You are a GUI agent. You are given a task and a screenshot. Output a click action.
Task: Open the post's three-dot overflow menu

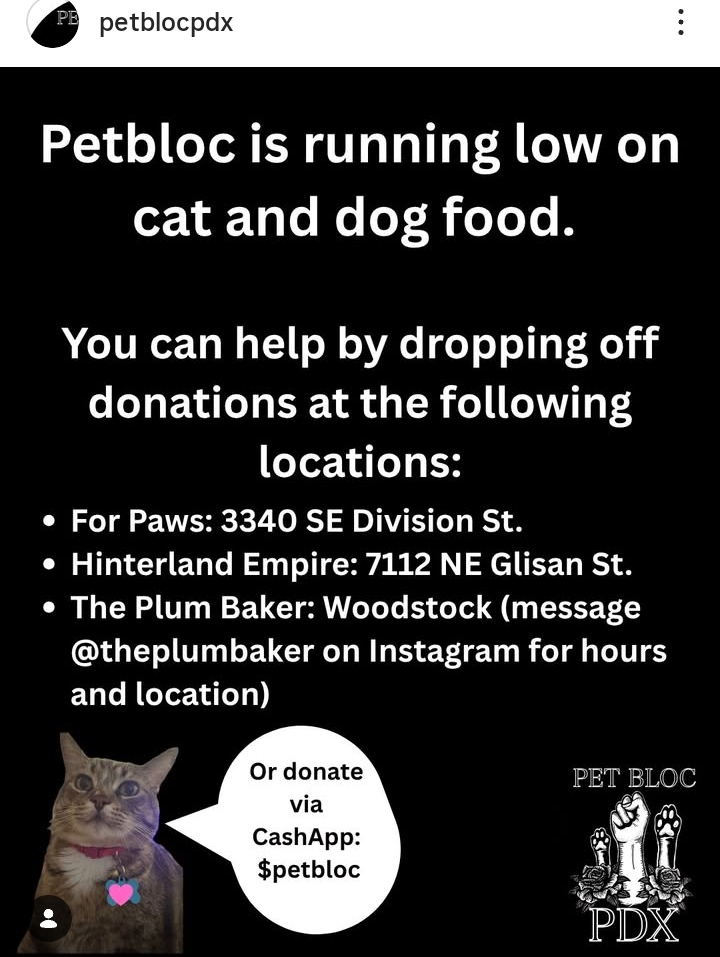point(681,23)
